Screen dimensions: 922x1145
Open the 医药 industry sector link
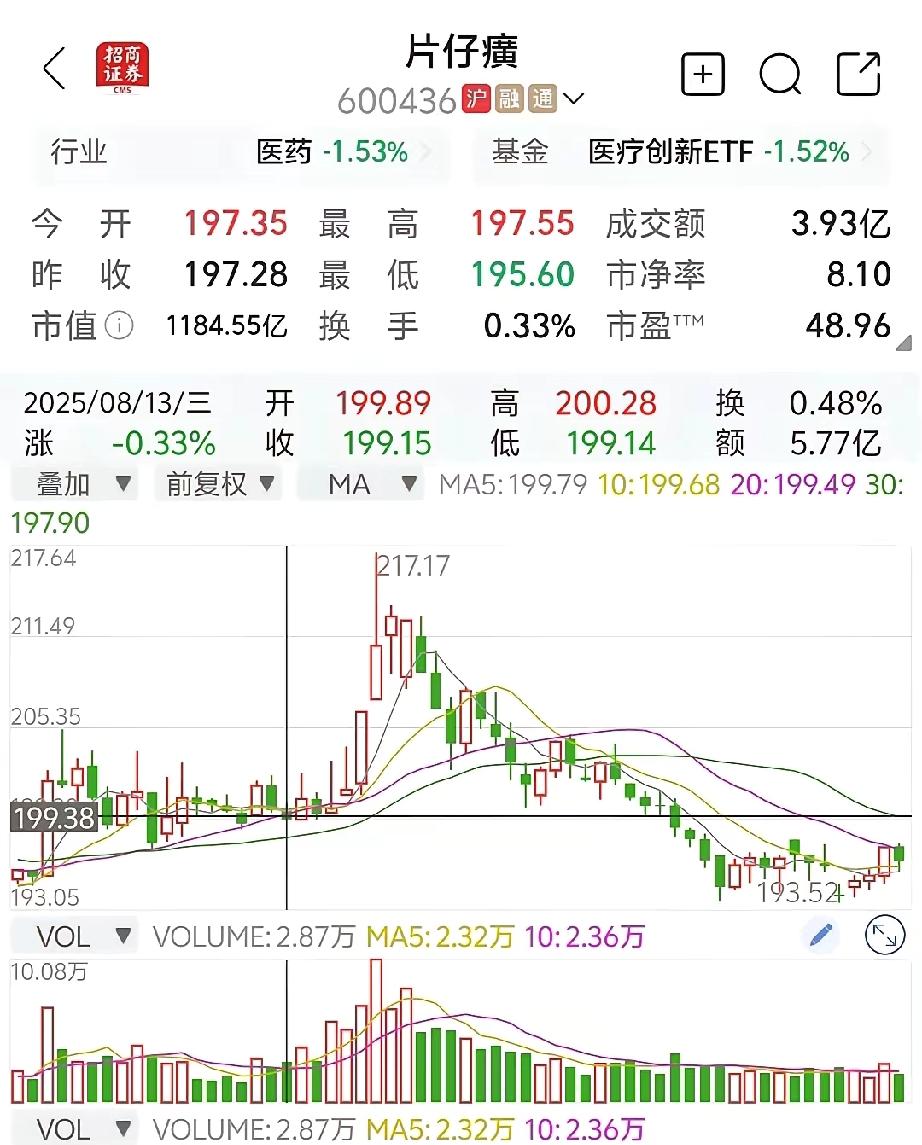coord(340,152)
